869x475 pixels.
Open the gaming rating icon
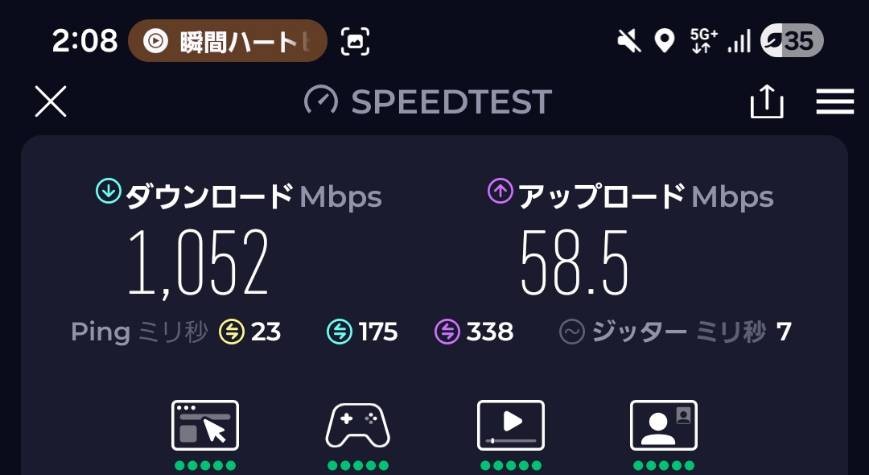click(357, 426)
